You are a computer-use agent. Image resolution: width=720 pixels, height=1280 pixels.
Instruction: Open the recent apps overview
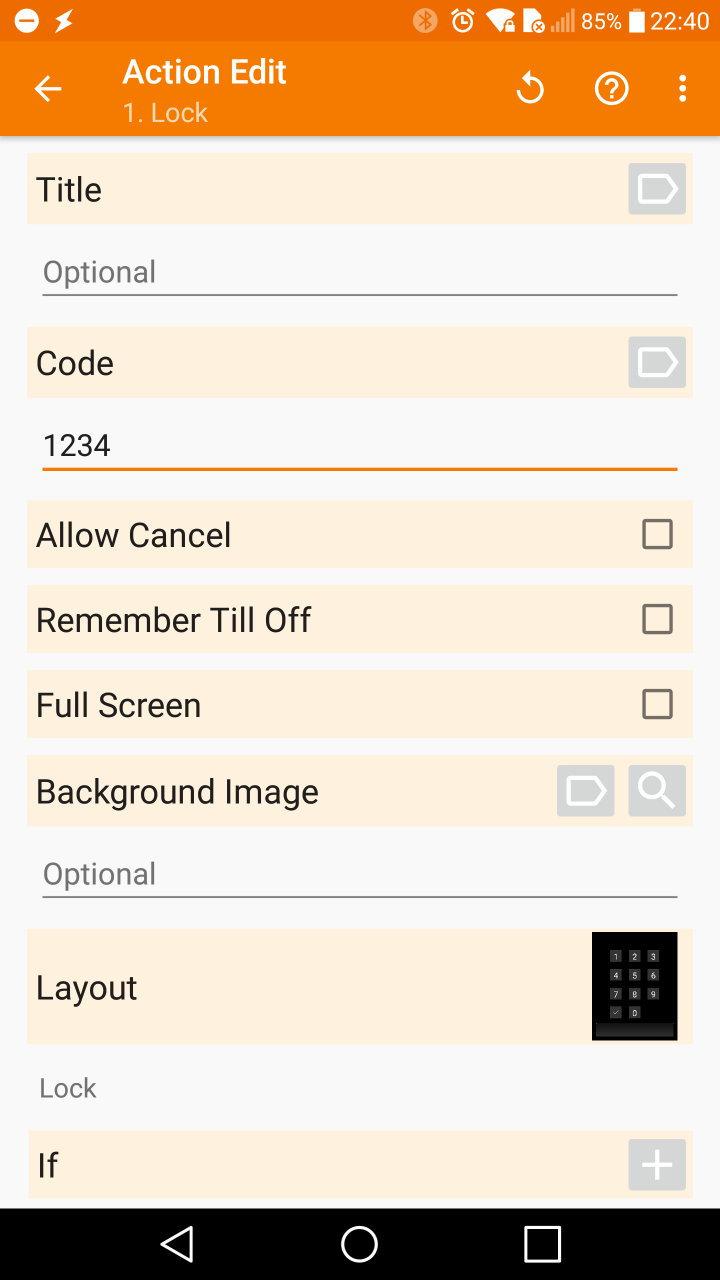pos(542,1244)
